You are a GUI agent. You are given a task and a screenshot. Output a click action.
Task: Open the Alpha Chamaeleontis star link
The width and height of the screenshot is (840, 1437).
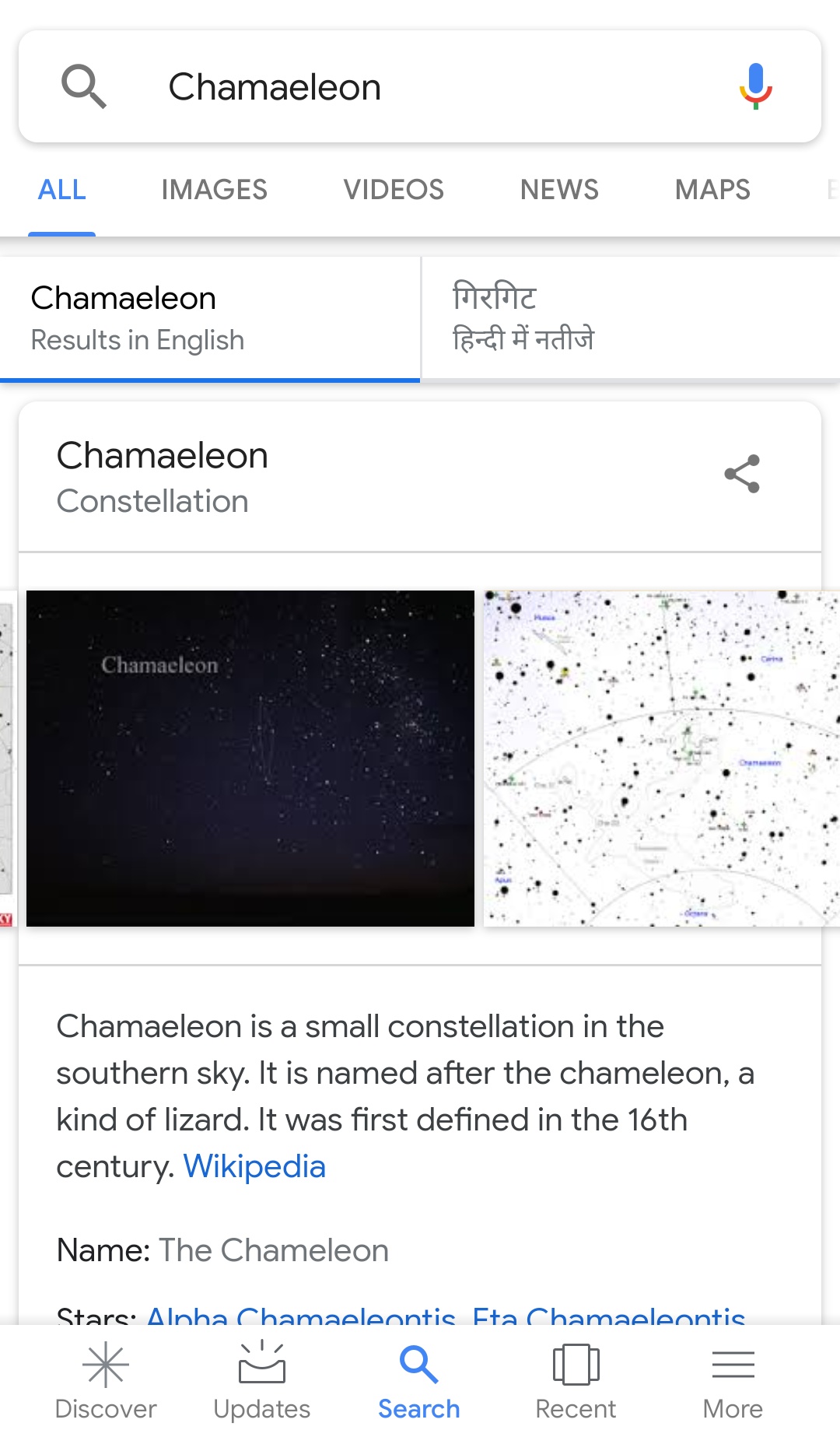pos(300,1315)
